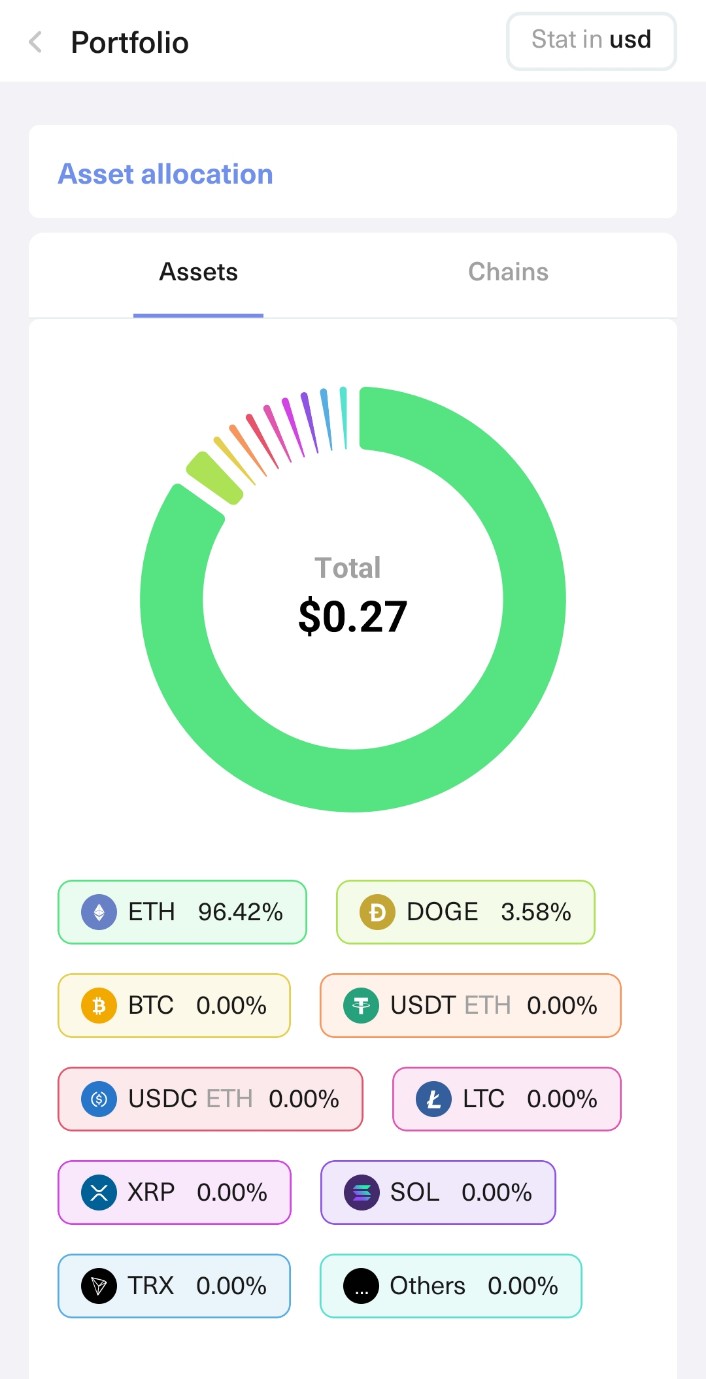Open the Others asset chip
The width and height of the screenshot is (706, 1379).
click(x=451, y=1286)
